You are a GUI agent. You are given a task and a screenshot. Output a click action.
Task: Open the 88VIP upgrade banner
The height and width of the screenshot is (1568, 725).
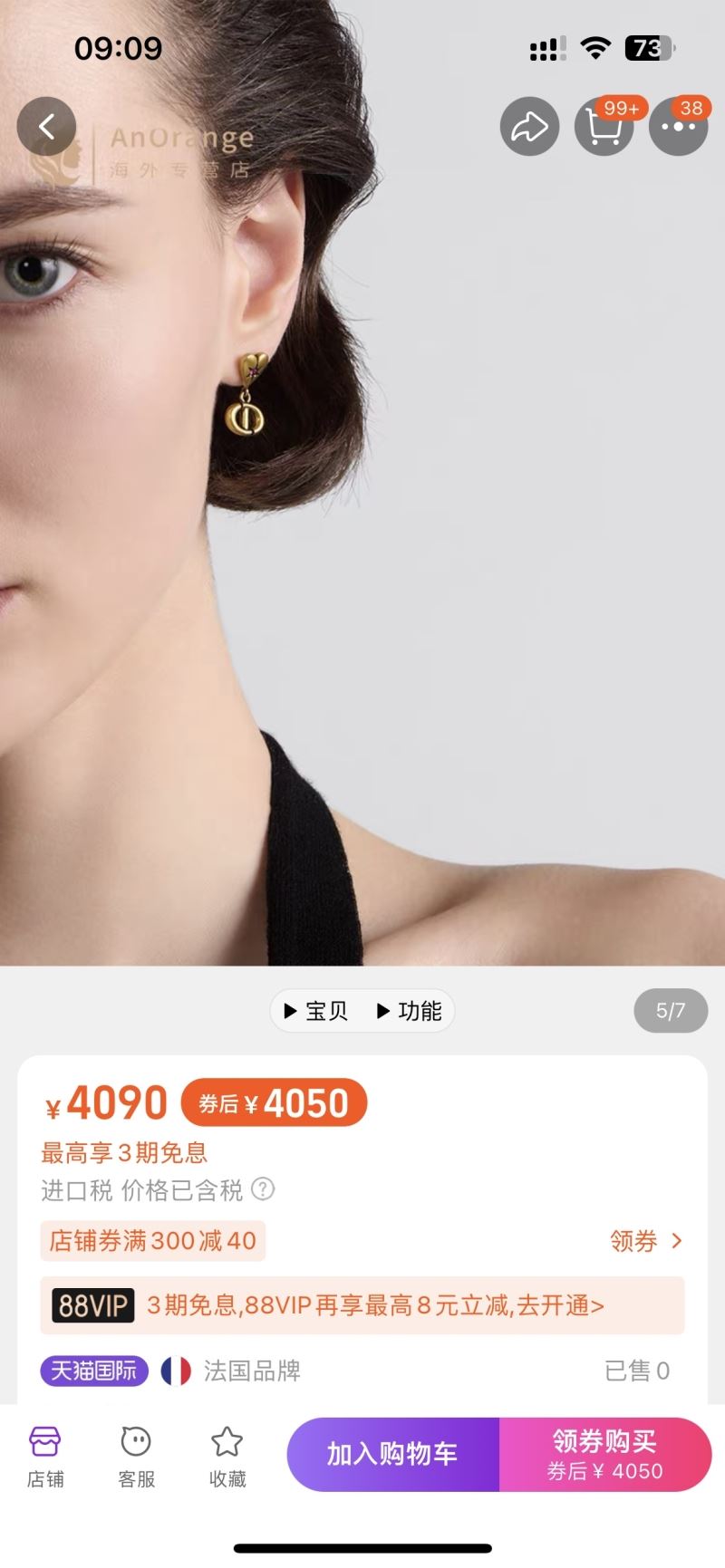click(x=362, y=1306)
